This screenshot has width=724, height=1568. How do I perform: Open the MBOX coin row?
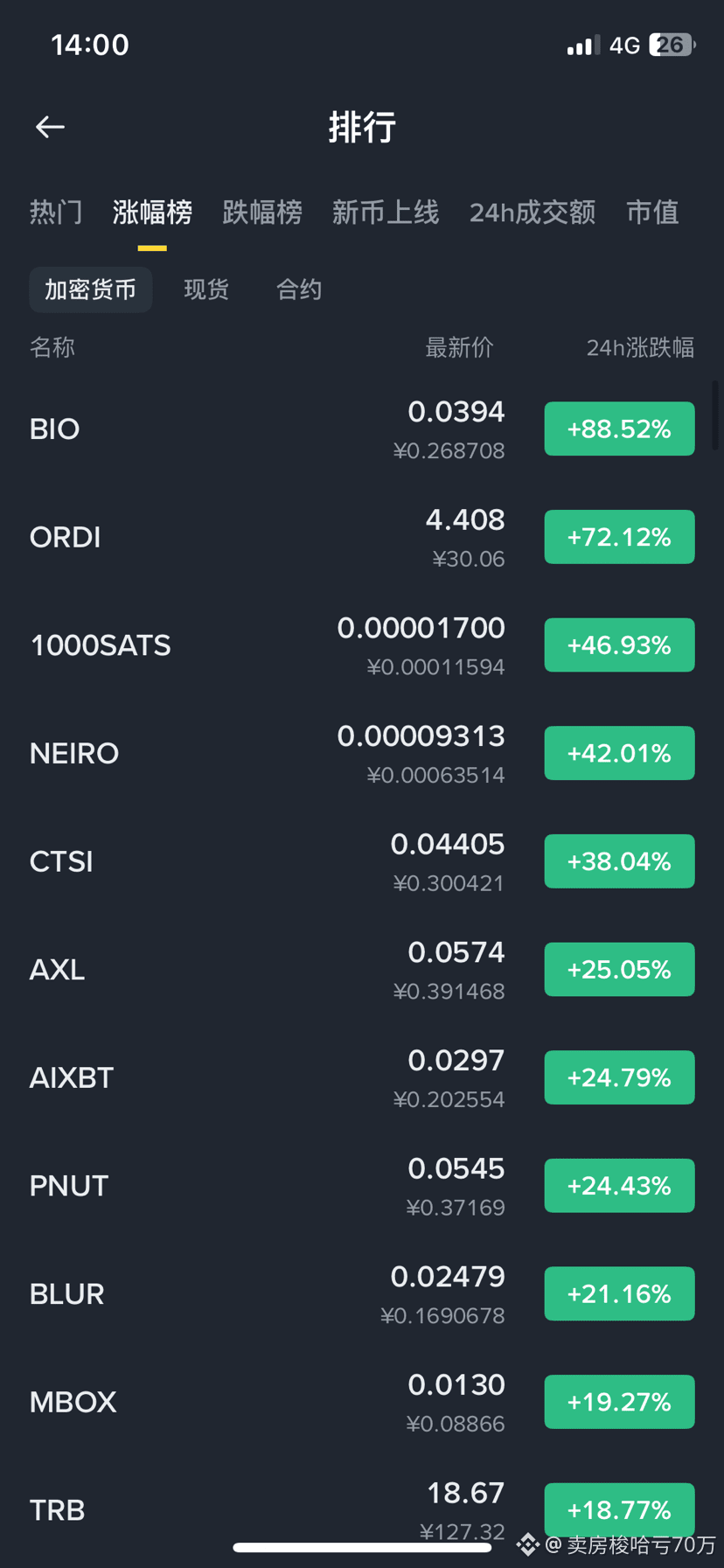pos(362,1402)
